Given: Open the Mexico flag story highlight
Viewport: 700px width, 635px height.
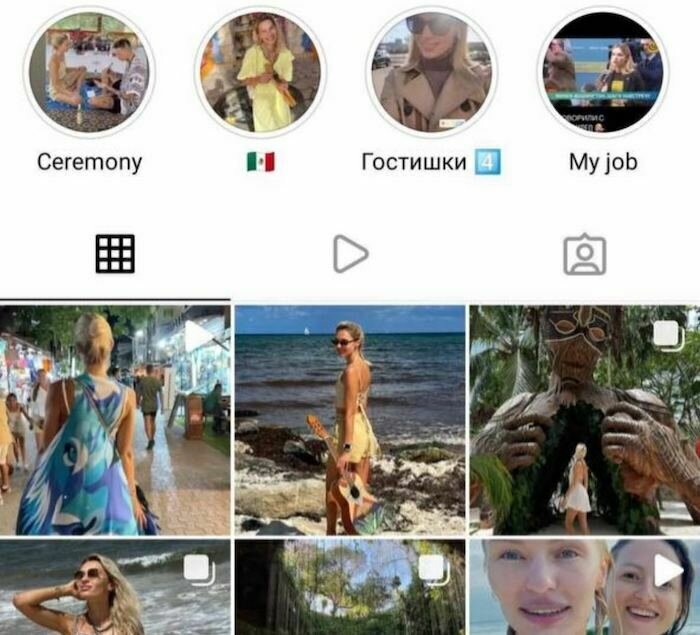Looking at the screenshot, I should click(260, 72).
